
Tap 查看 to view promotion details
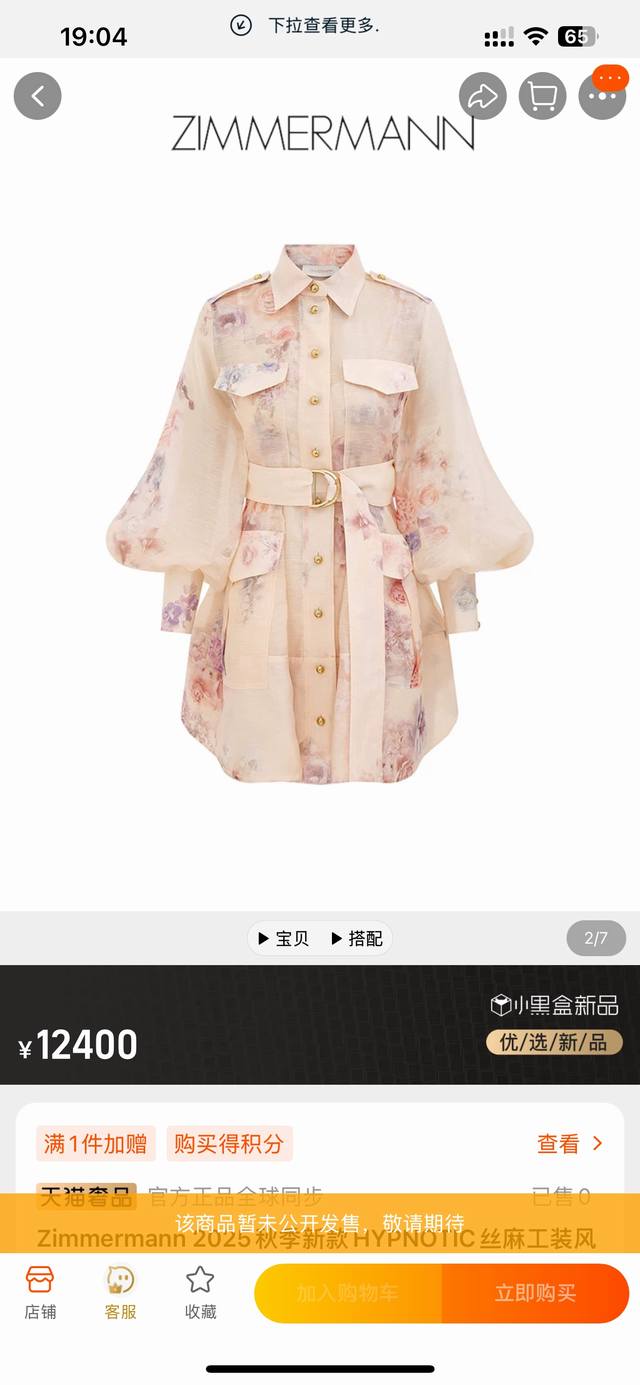click(x=570, y=1143)
